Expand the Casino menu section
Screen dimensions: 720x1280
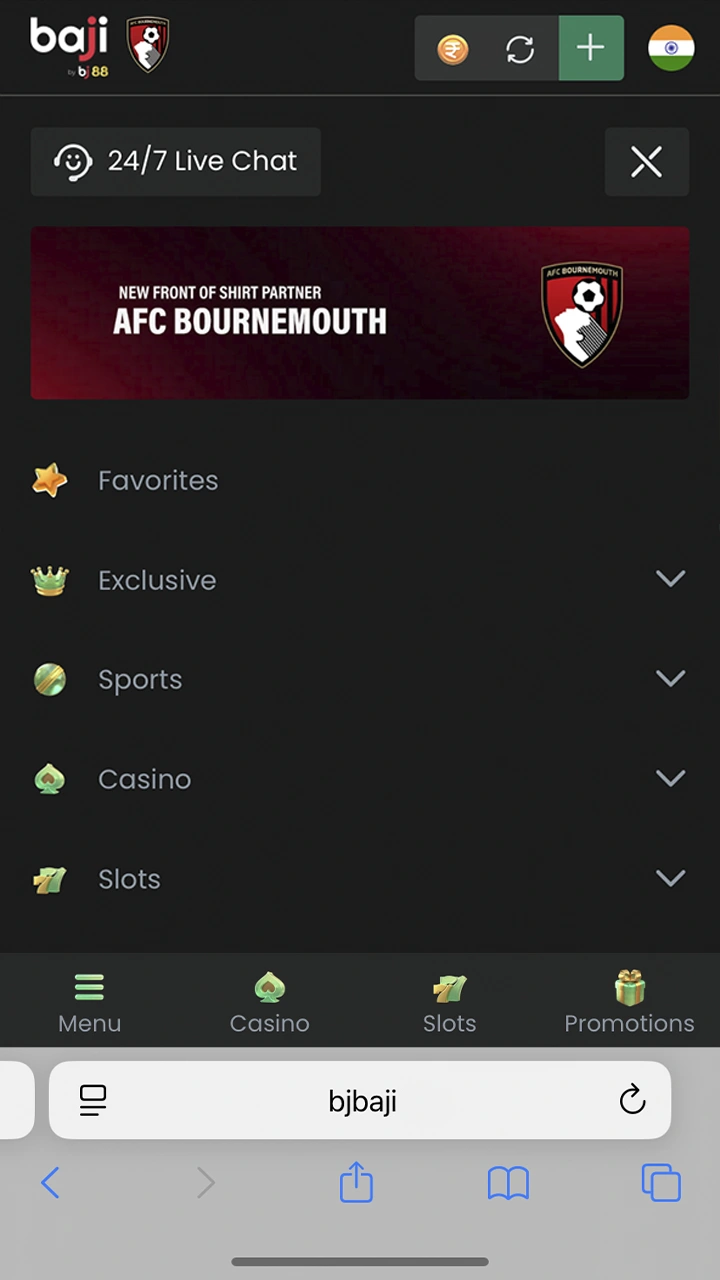pyautogui.click(x=669, y=779)
